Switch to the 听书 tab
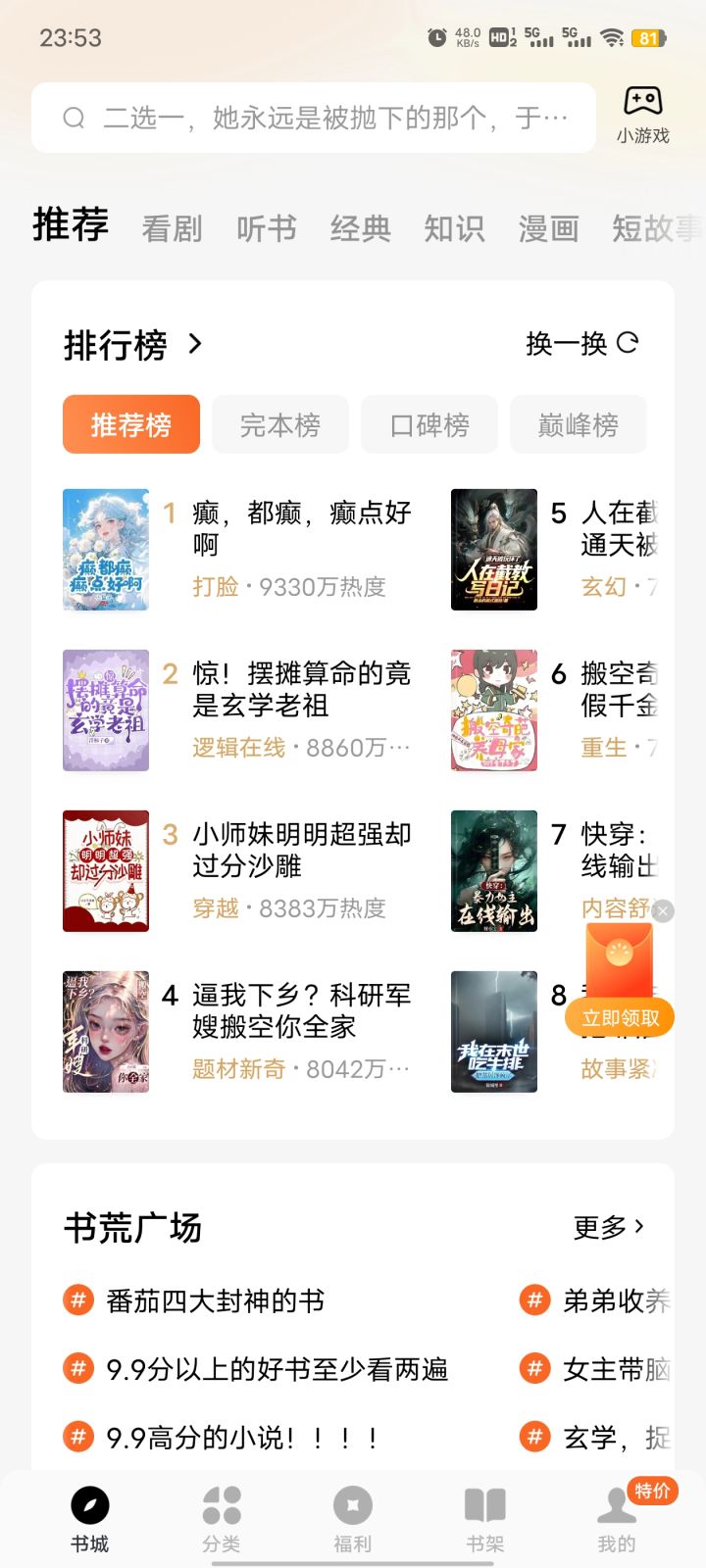Image resolution: width=706 pixels, height=1568 pixels. tap(267, 228)
